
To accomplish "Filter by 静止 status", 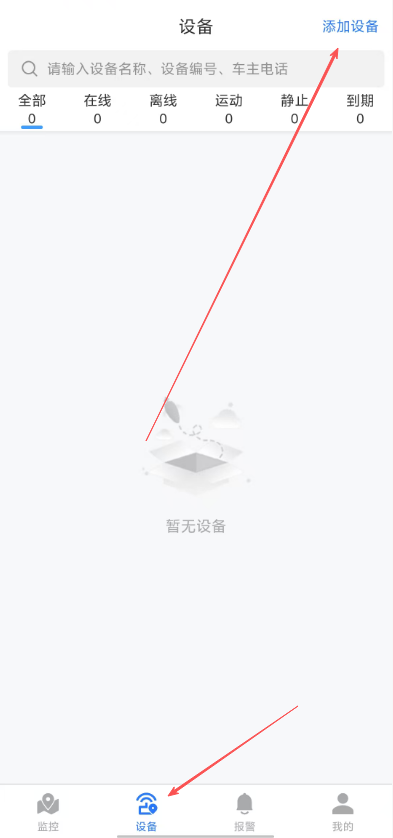I will [x=295, y=109].
